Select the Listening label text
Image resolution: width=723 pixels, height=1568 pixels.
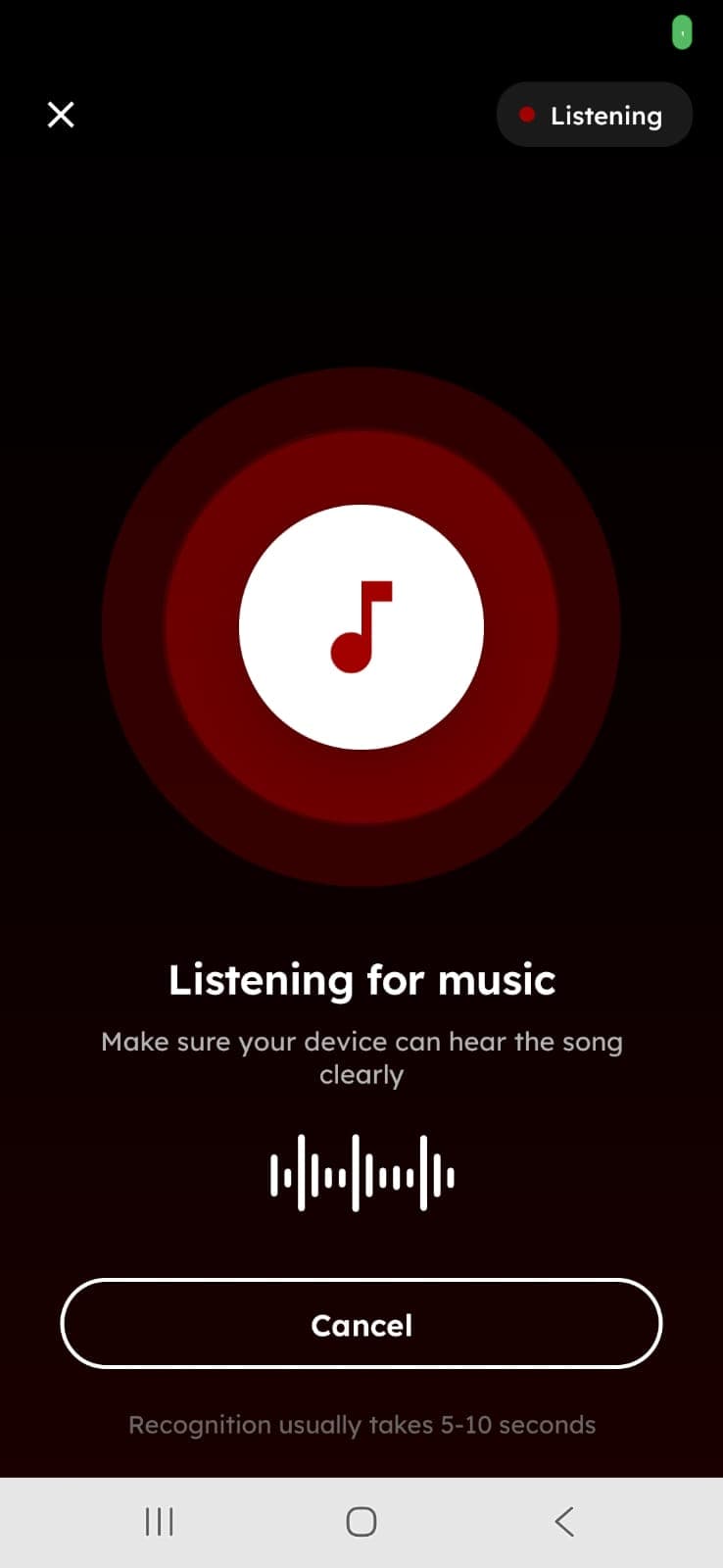click(606, 115)
